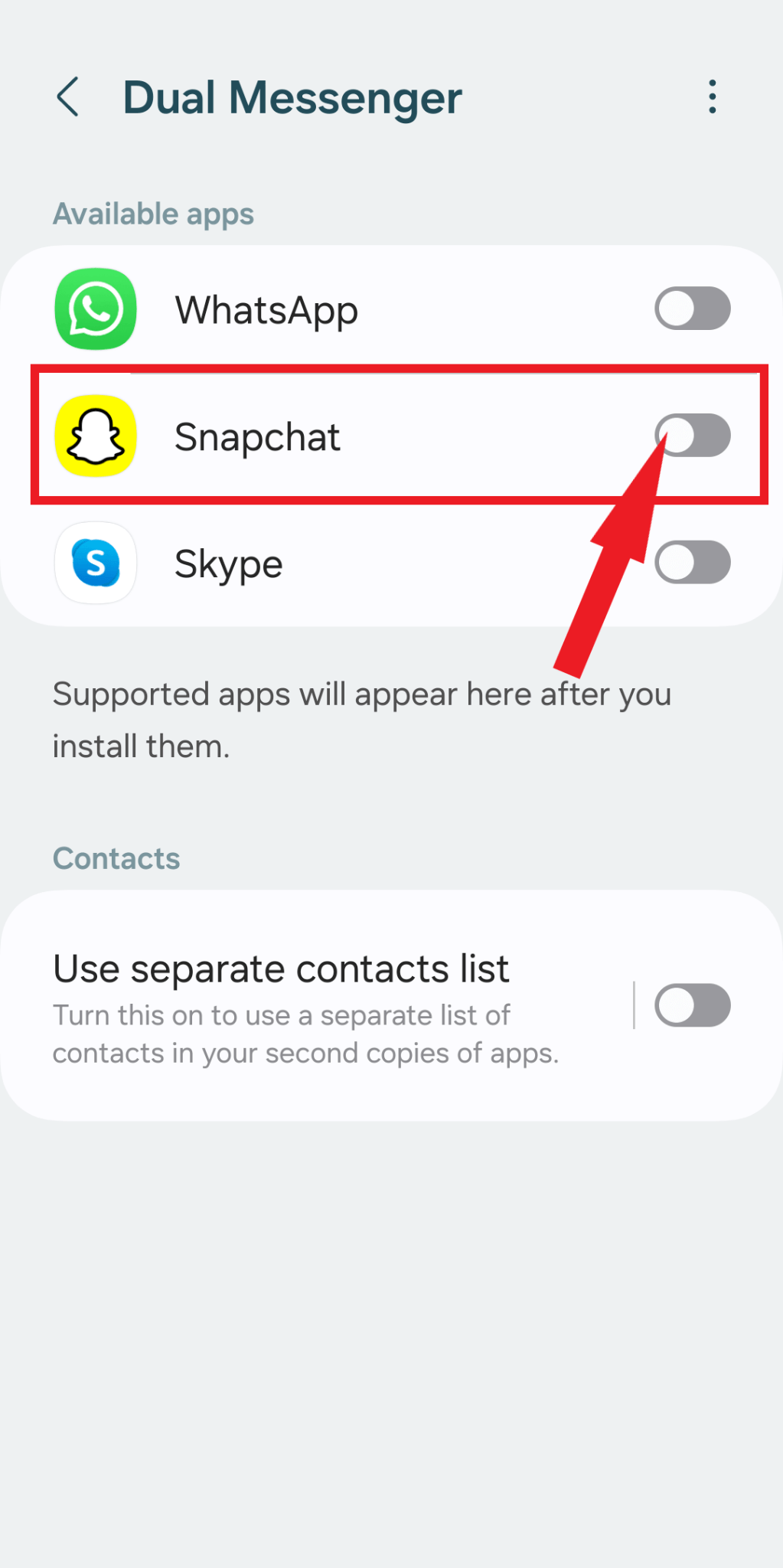
Task: Enable the Skype toggle switch
Action: click(691, 562)
